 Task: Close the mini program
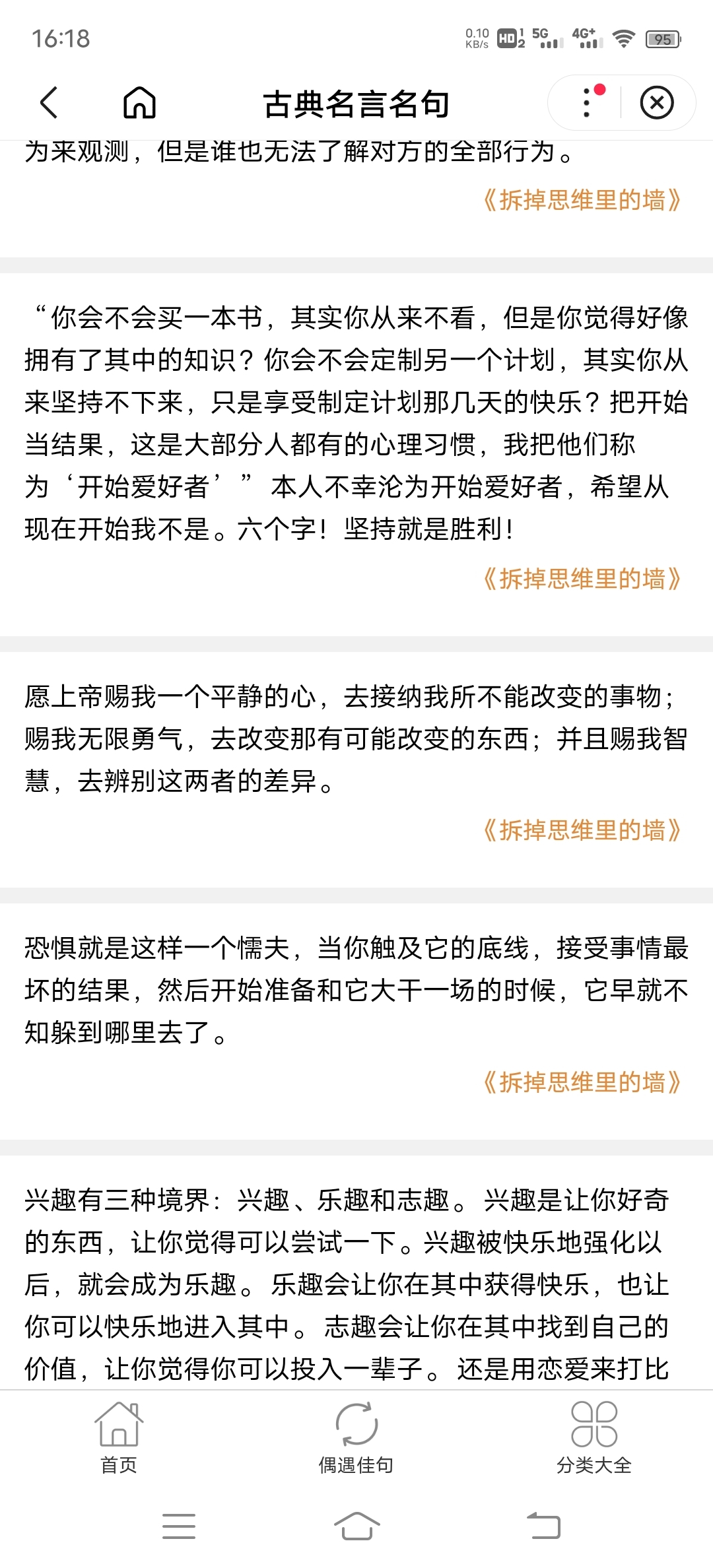pyautogui.click(x=657, y=103)
